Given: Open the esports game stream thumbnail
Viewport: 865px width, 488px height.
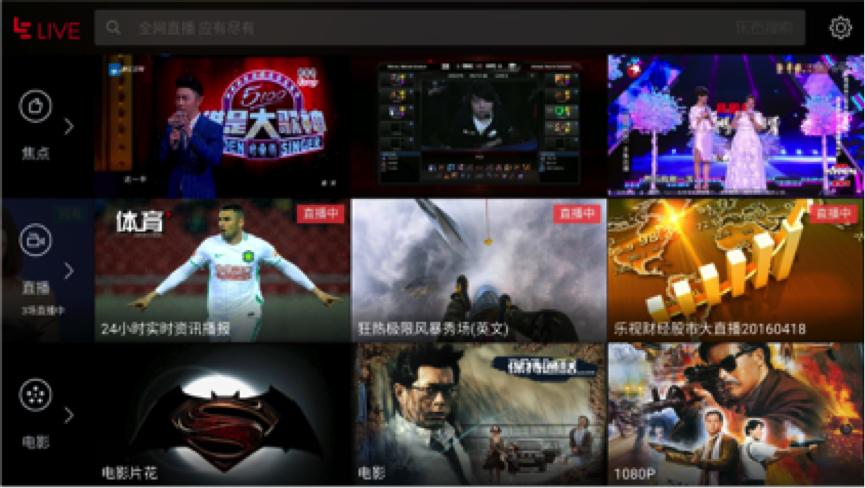Looking at the screenshot, I should (x=478, y=125).
